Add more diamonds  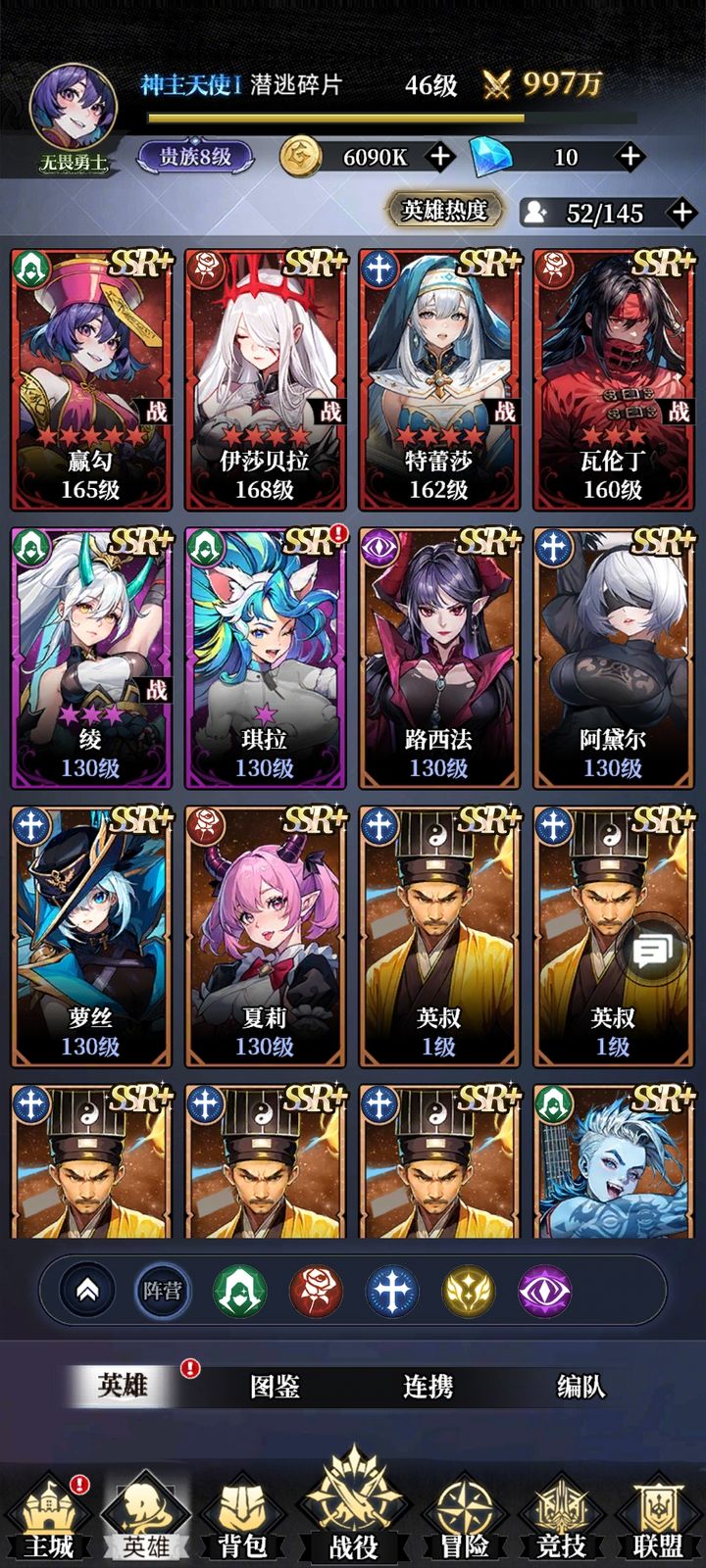tap(630, 156)
